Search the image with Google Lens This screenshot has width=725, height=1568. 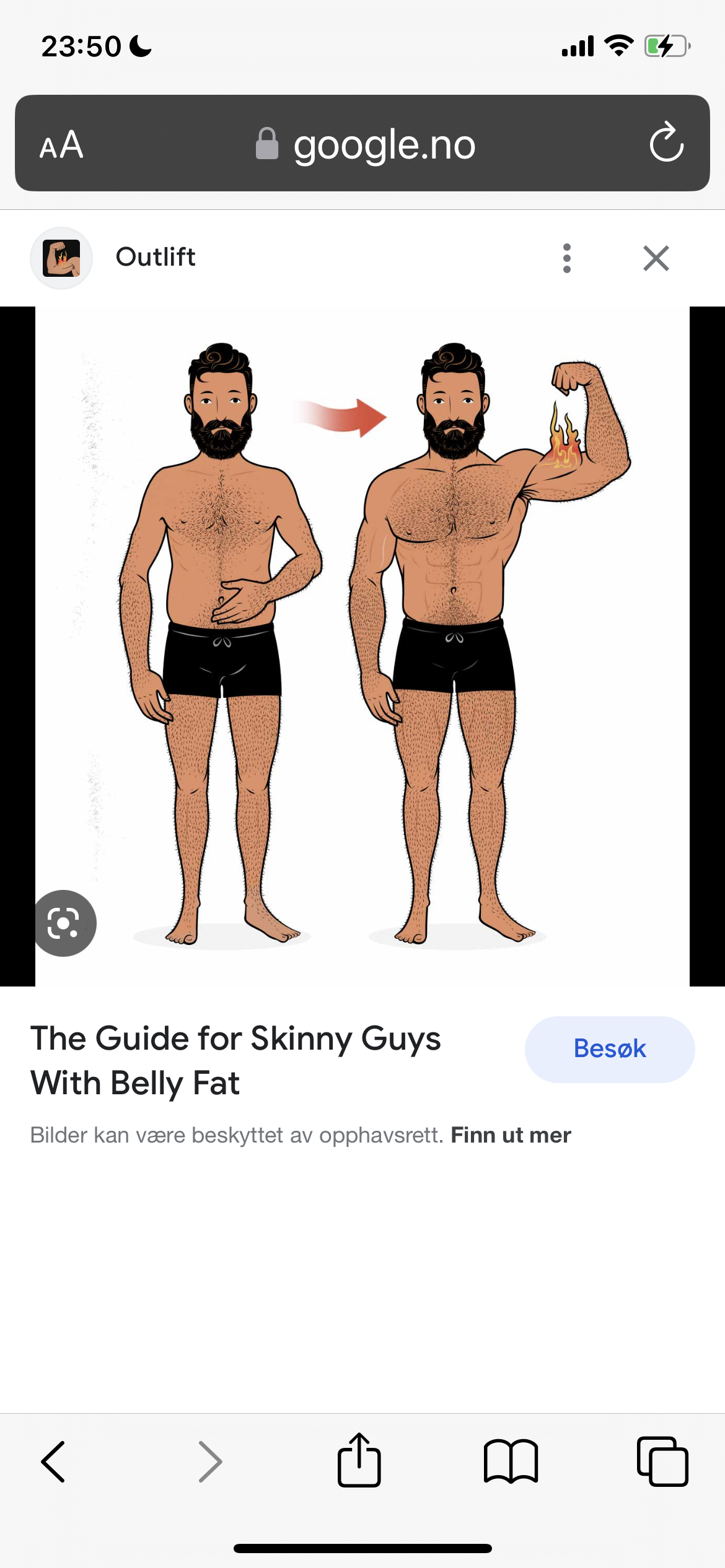pos(63,923)
